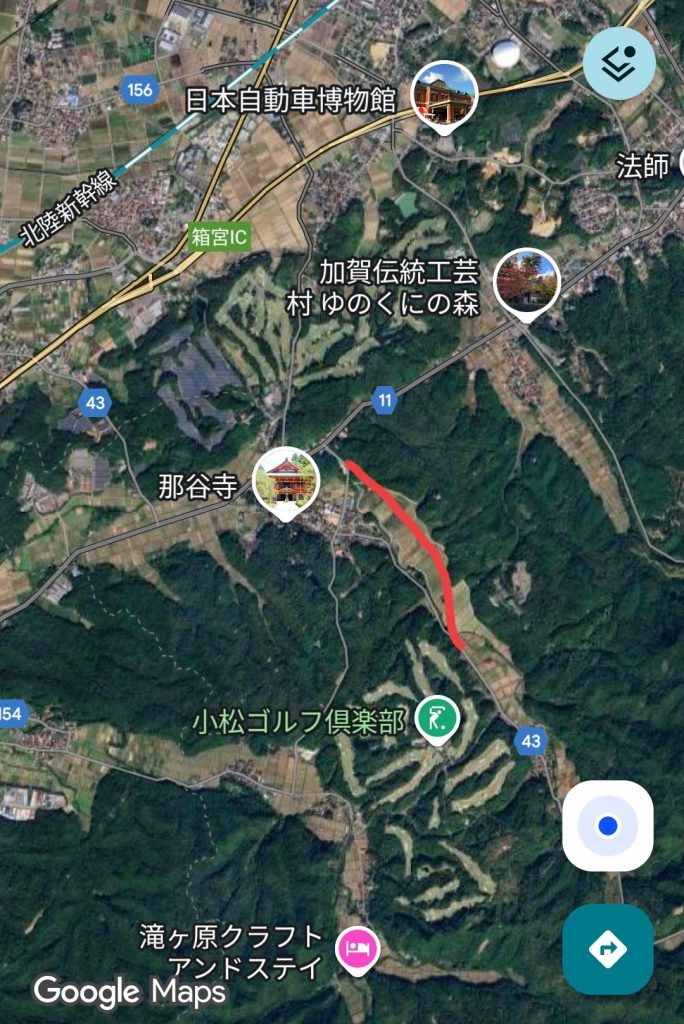684x1024 pixels.
Task: Open the 日本自動車博物館 place pin
Action: click(445, 94)
